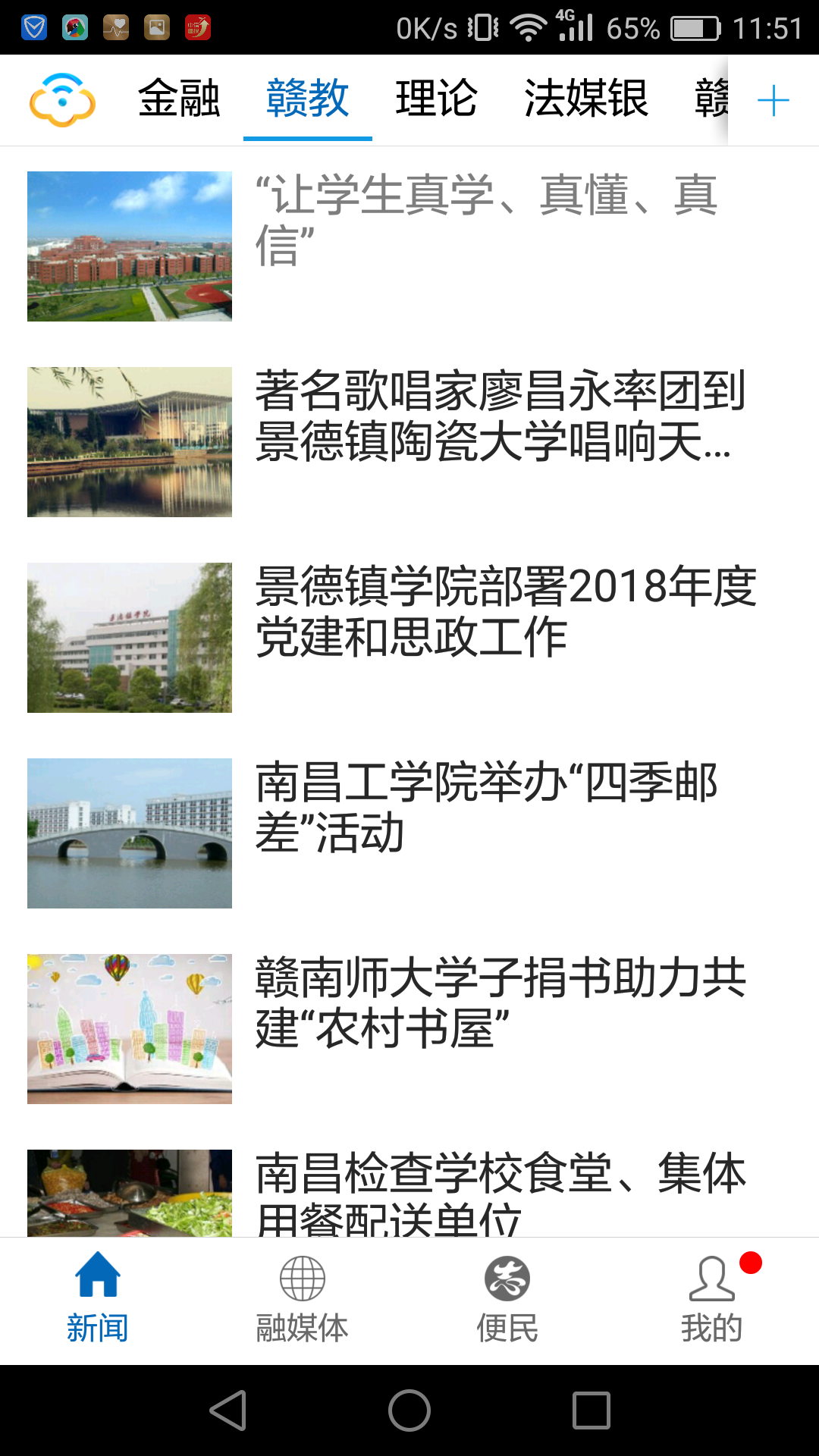Switch to the 理论 tab
The width and height of the screenshot is (819, 1456).
point(437,99)
